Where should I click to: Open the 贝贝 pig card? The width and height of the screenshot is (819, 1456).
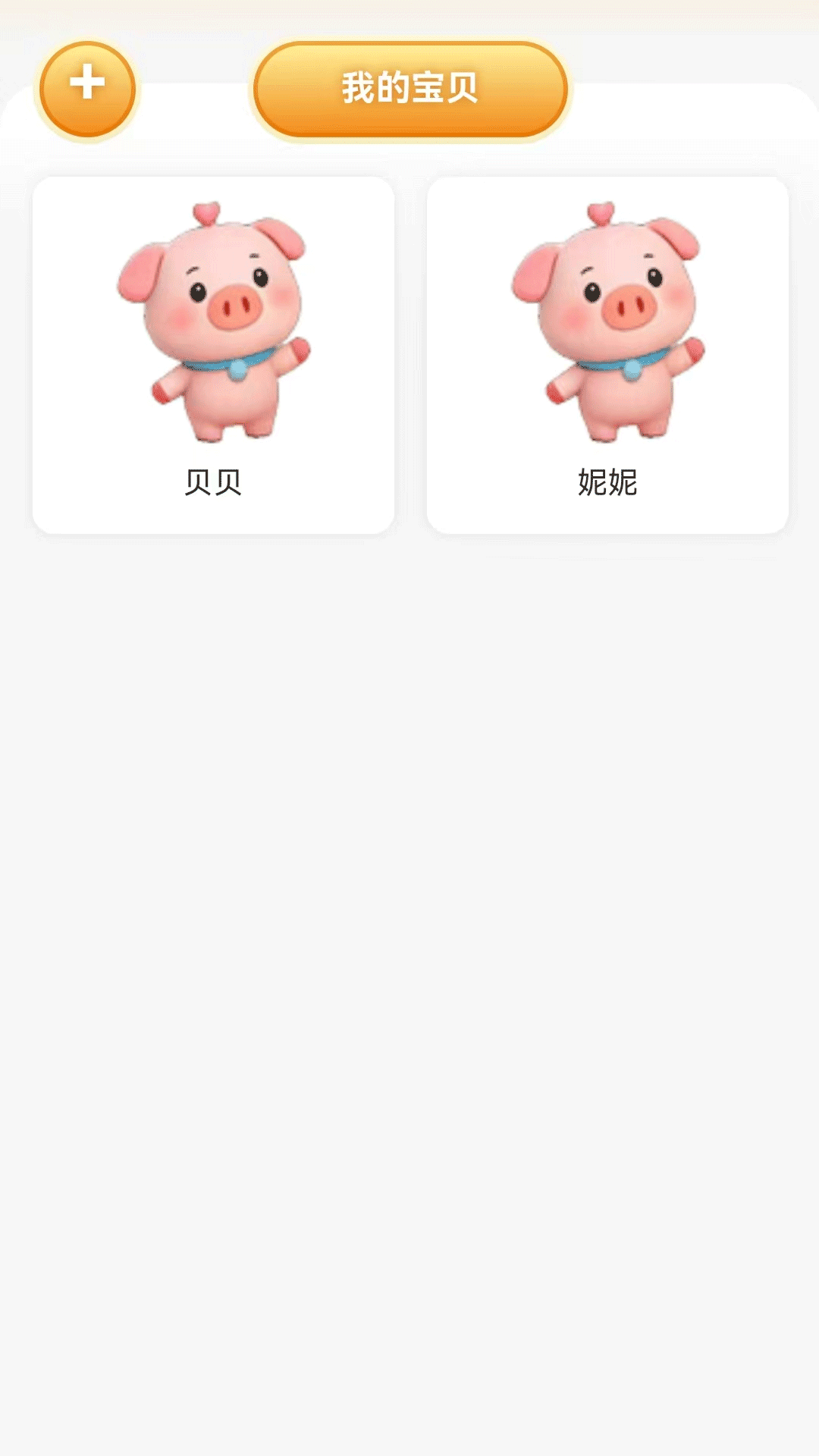pyautogui.click(x=213, y=355)
